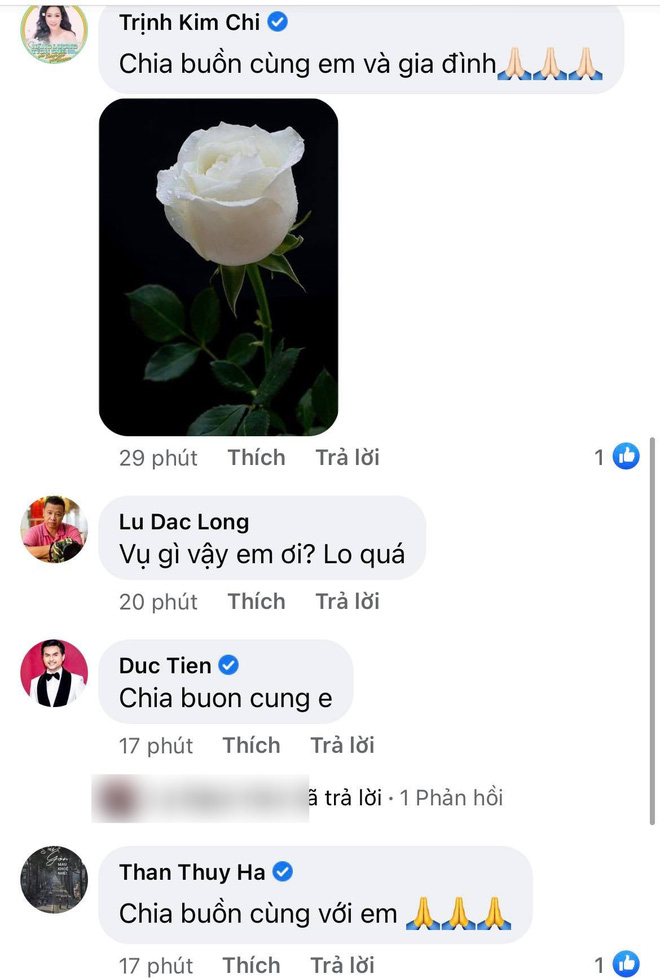This screenshot has height=978, width=660.
Task: Like Than Thuy Ha's comment
Action: (251, 965)
